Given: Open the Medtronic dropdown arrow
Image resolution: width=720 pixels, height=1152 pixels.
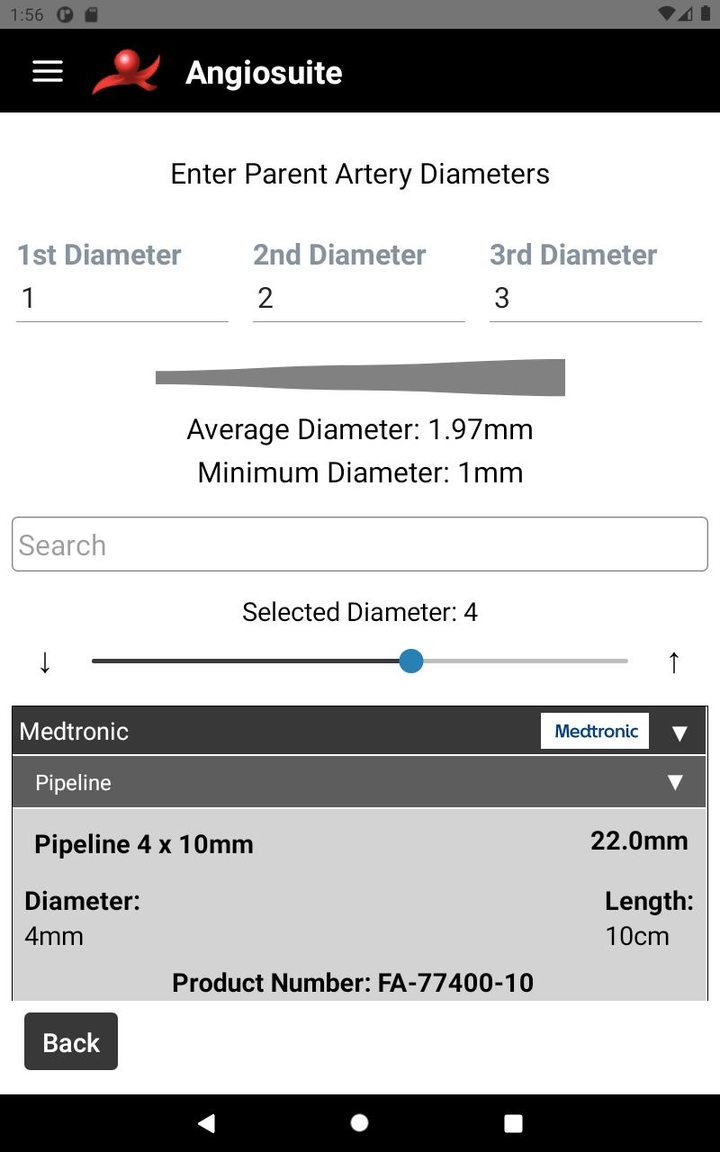Looking at the screenshot, I should pos(681,731).
